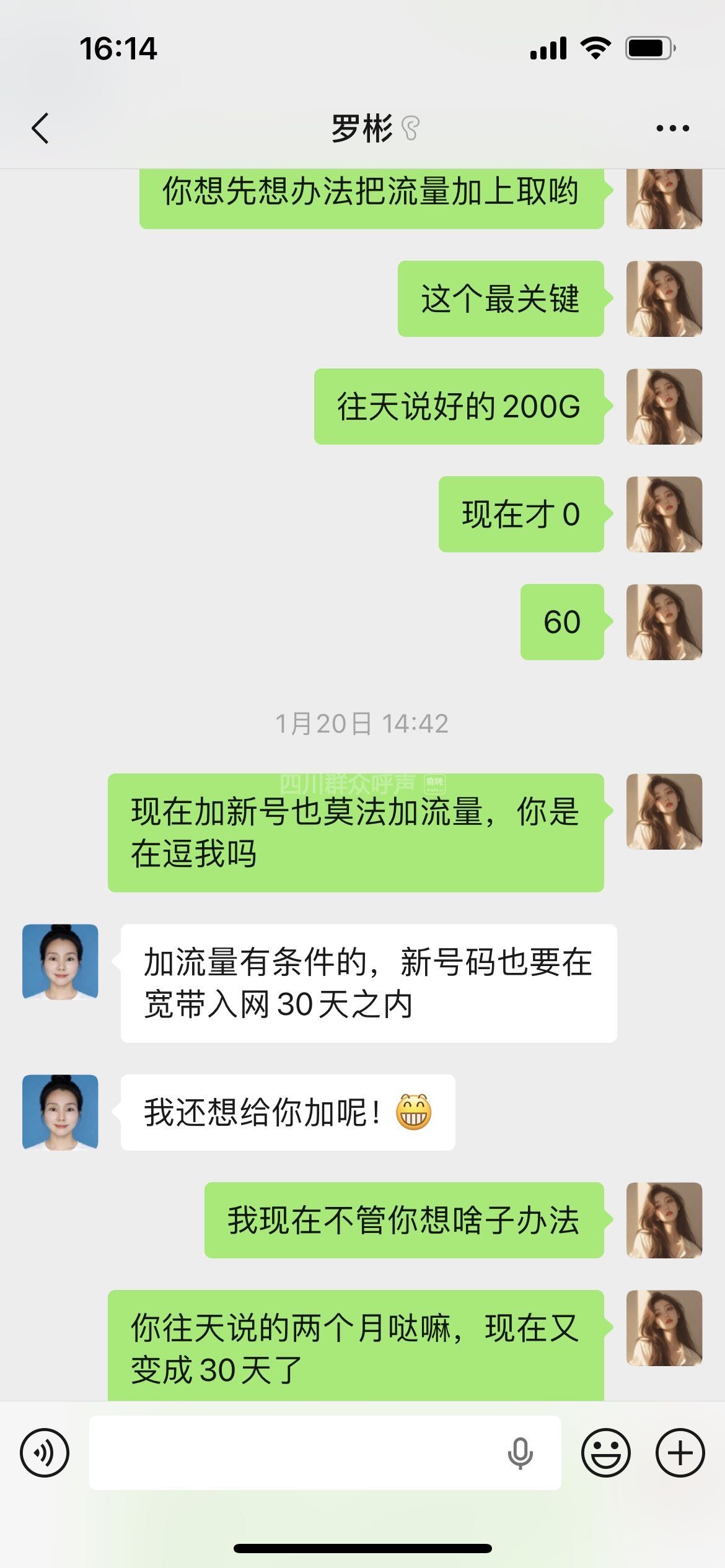Go back to the chat list
The width and height of the screenshot is (725, 1568).
click(40, 129)
